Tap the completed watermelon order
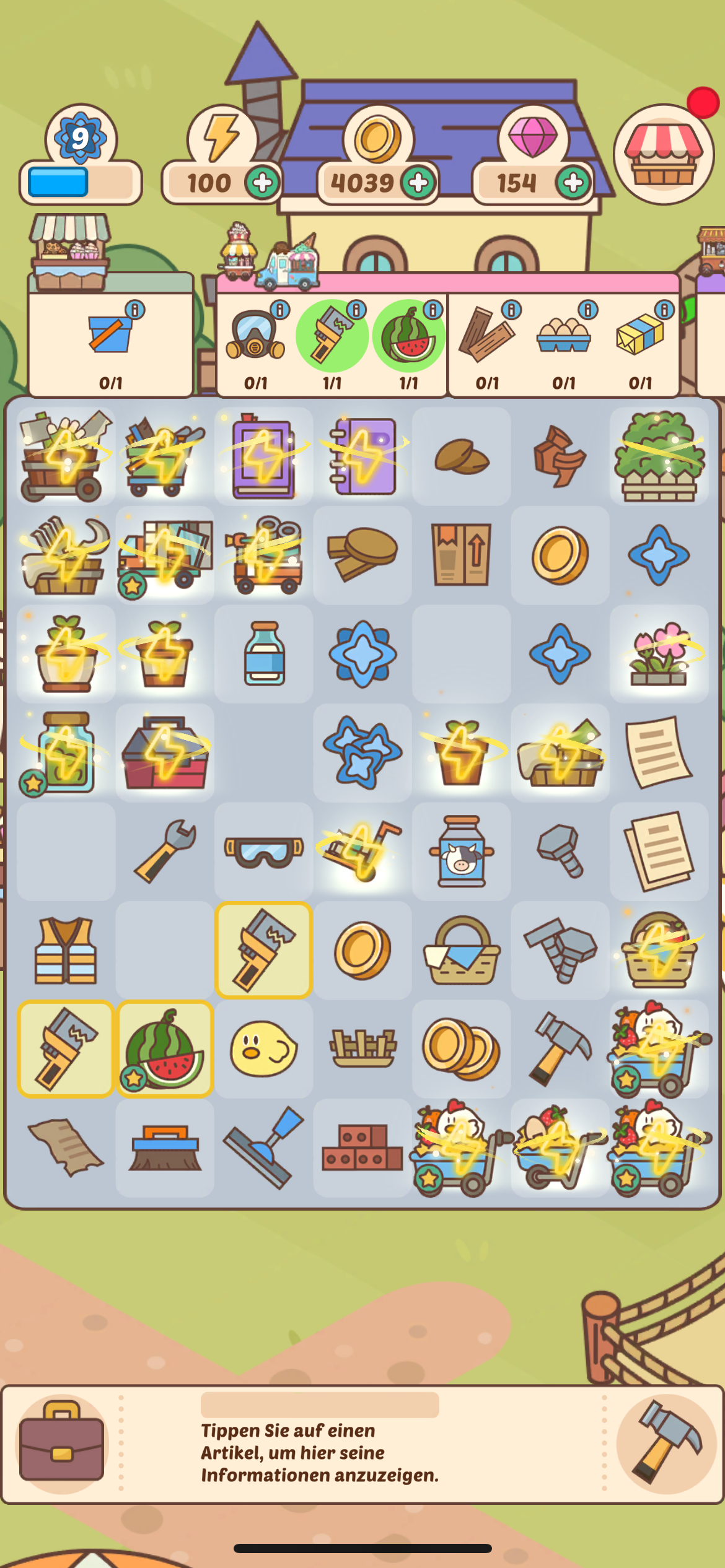This screenshot has width=725, height=1568. [x=408, y=338]
